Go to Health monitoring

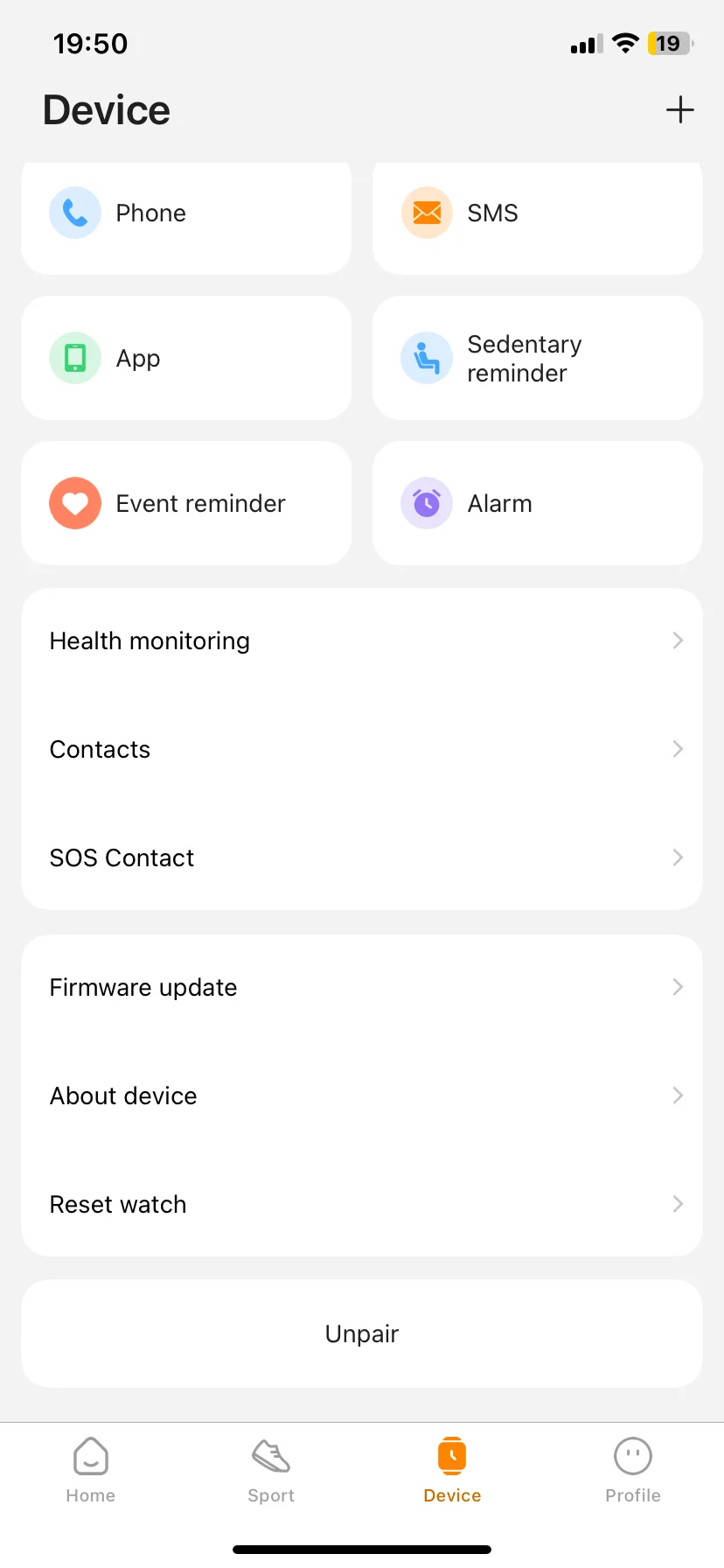pyautogui.click(x=362, y=640)
